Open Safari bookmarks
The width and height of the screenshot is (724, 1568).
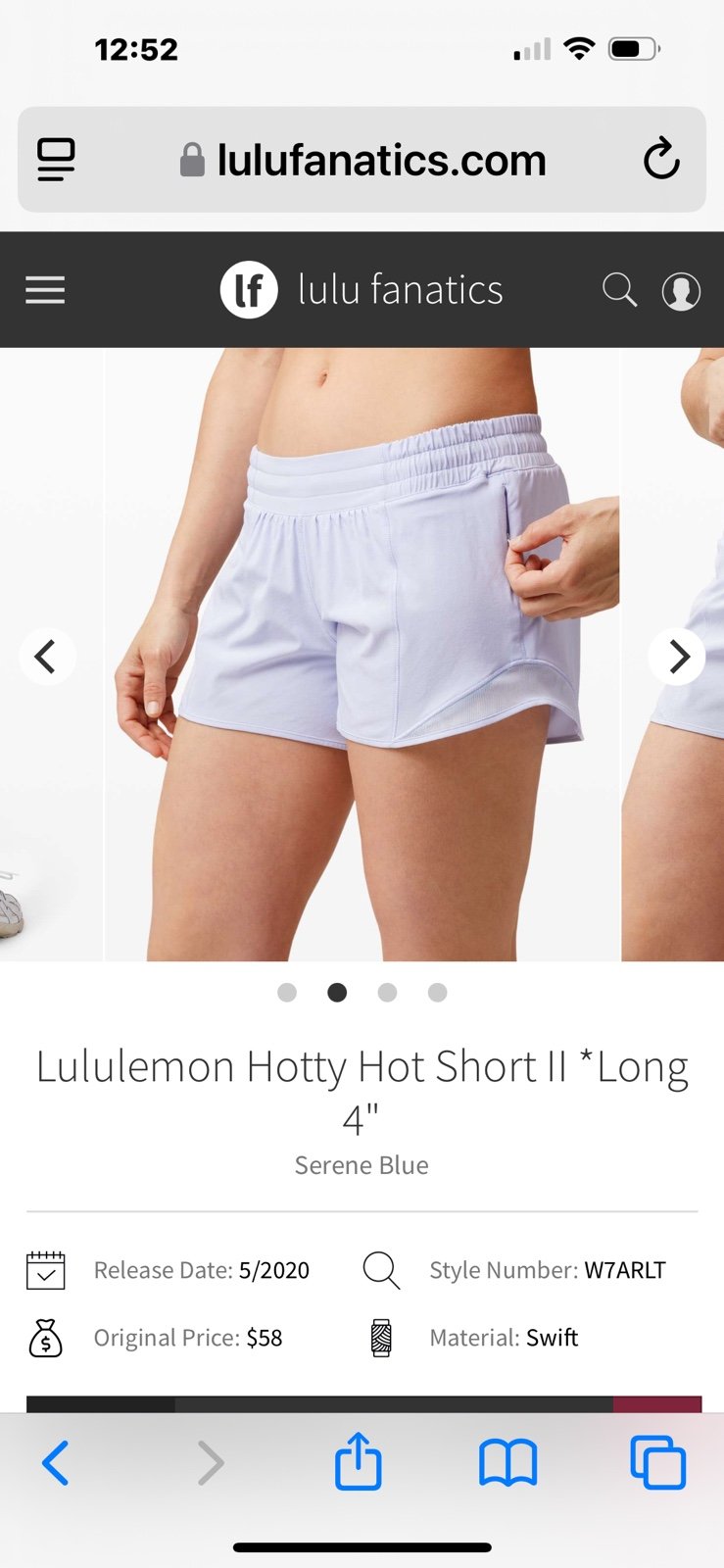[507, 1463]
